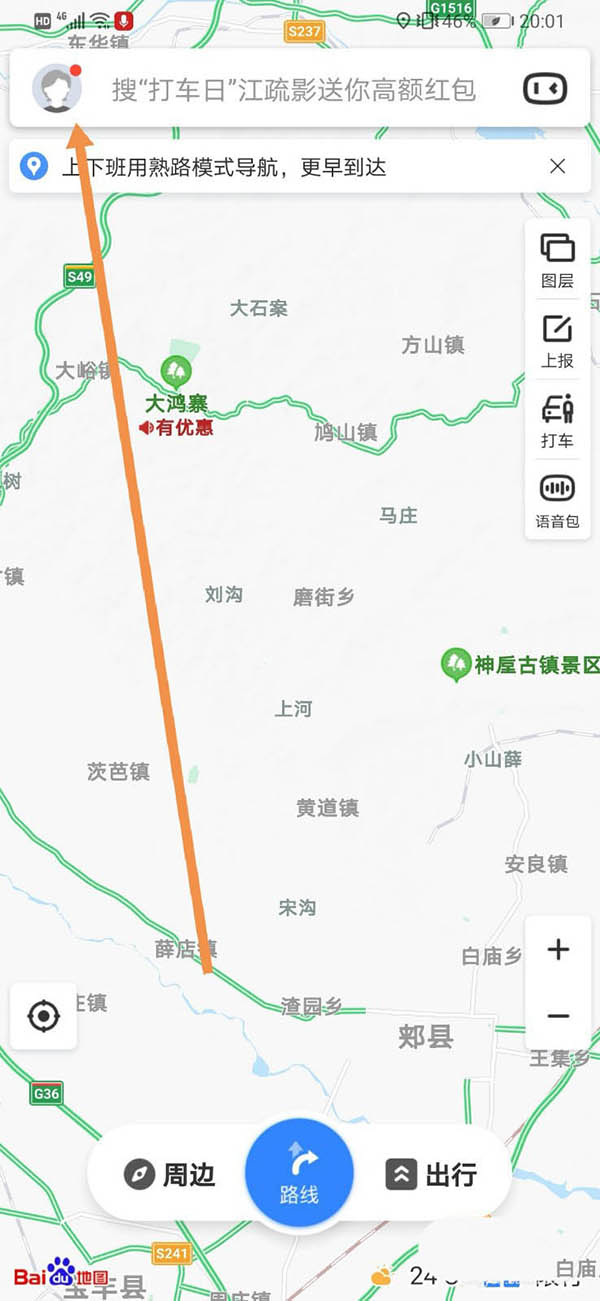Image resolution: width=600 pixels, height=1301 pixels.
Task: Dismiss the 熟路模式导航 banner
Action: point(558,167)
